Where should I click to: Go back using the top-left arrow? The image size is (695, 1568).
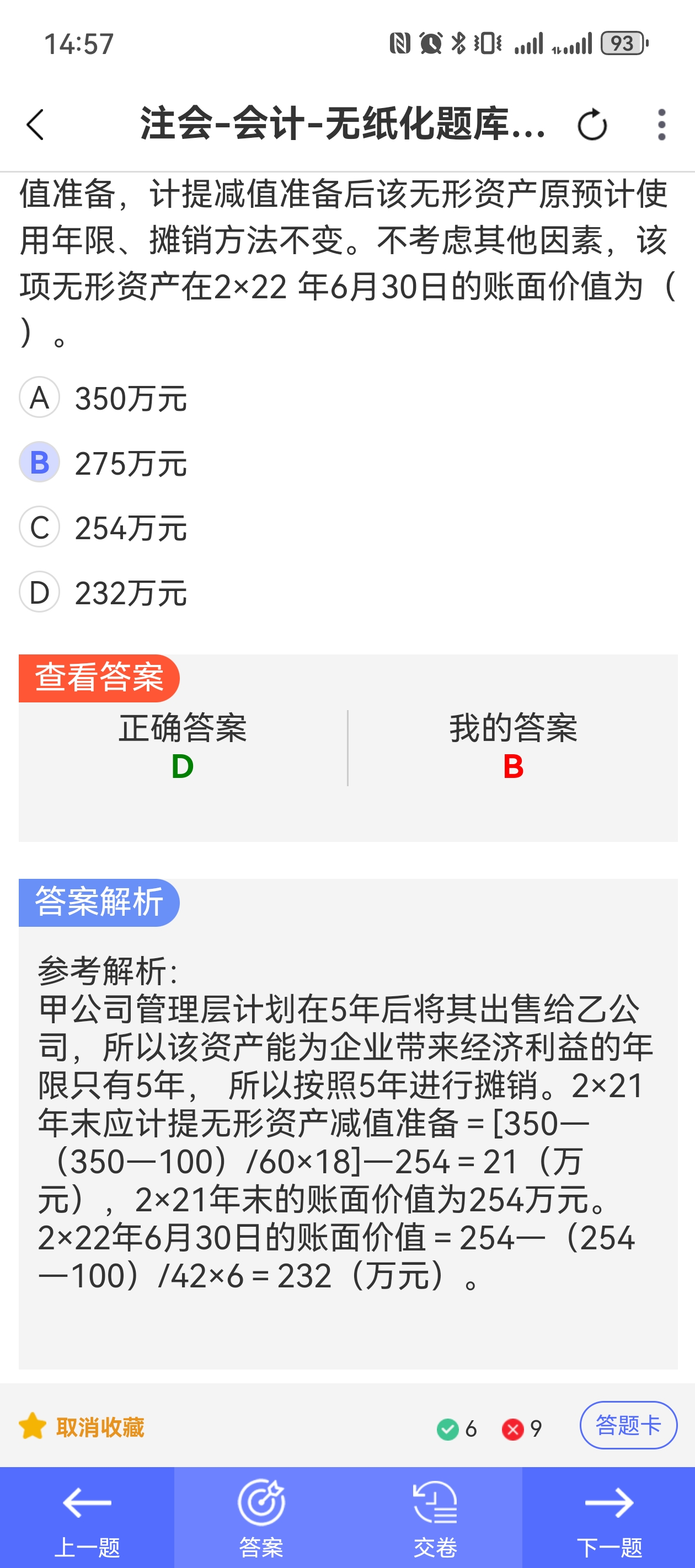[x=35, y=125]
